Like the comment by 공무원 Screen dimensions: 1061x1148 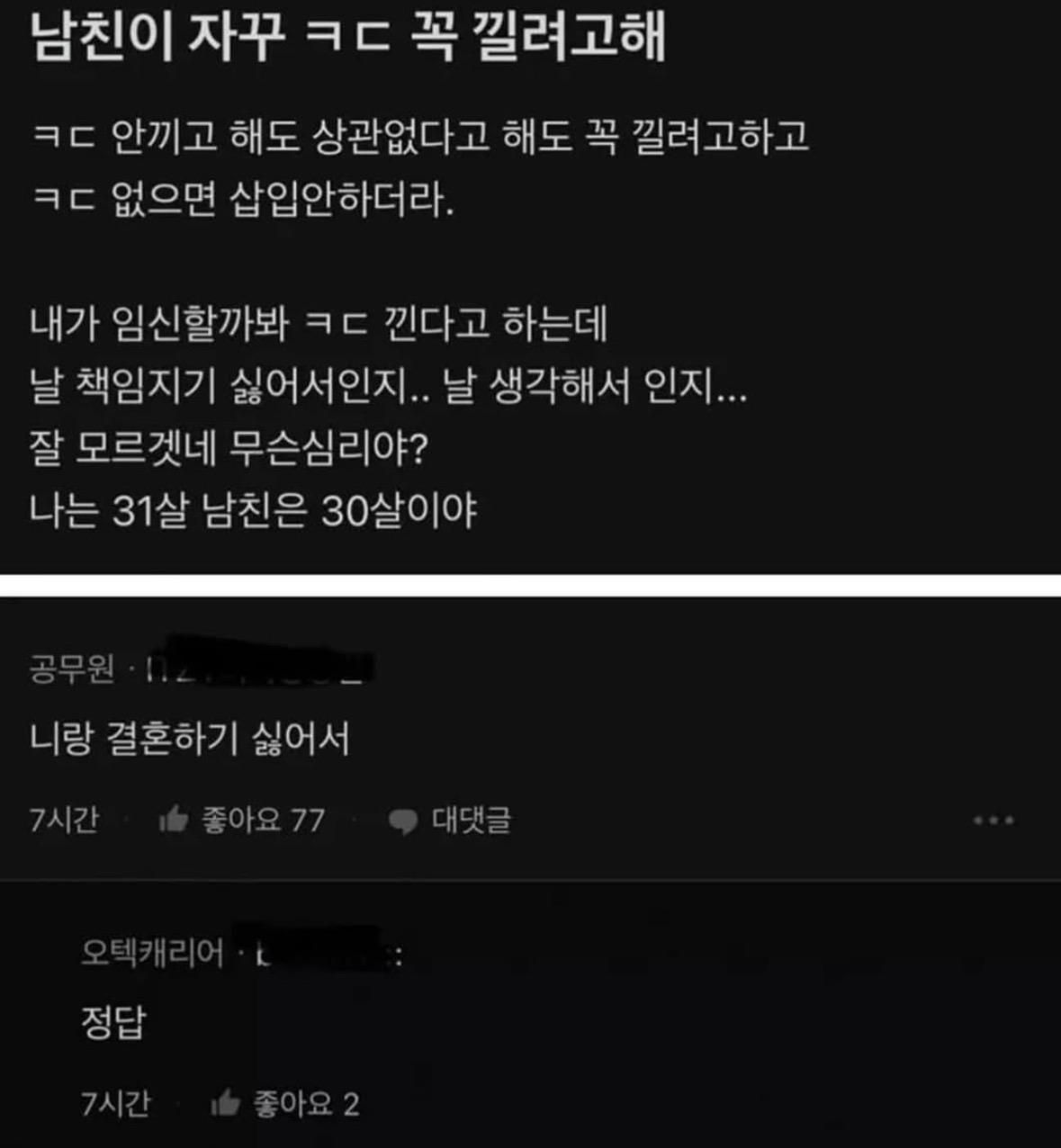(x=175, y=820)
